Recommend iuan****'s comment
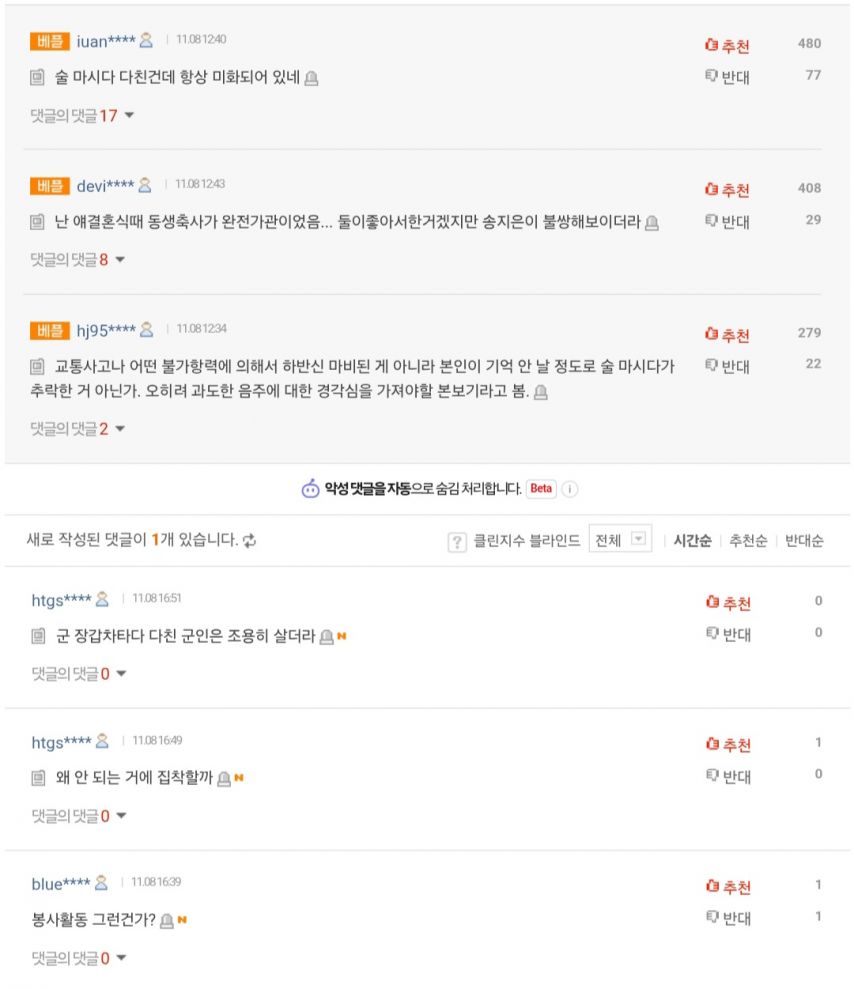Screen dimensions: 854x989 pos(727,45)
